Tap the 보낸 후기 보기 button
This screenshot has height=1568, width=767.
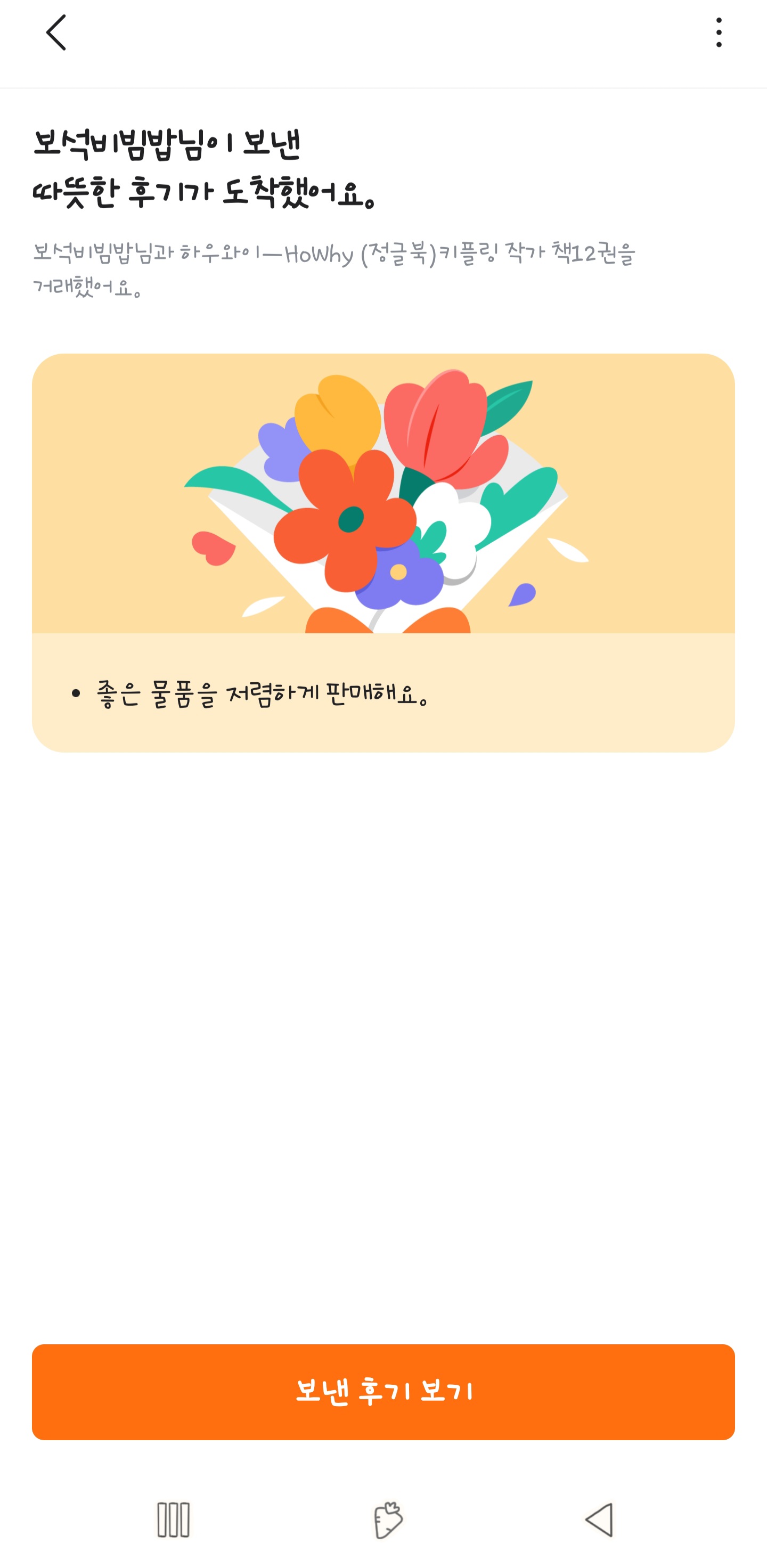click(383, 1392)
